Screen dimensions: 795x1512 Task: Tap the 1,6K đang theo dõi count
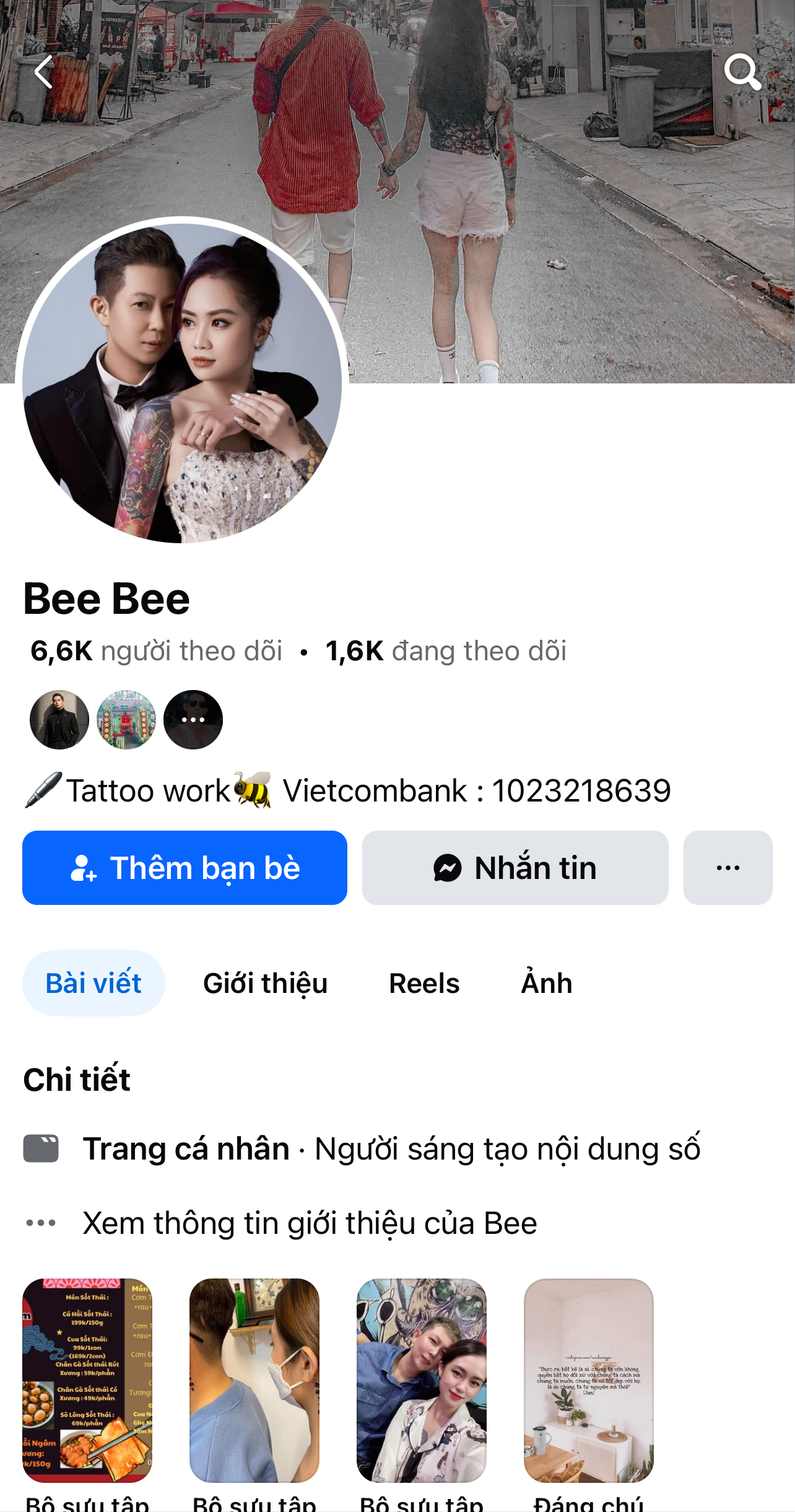(x=446, y=651)
